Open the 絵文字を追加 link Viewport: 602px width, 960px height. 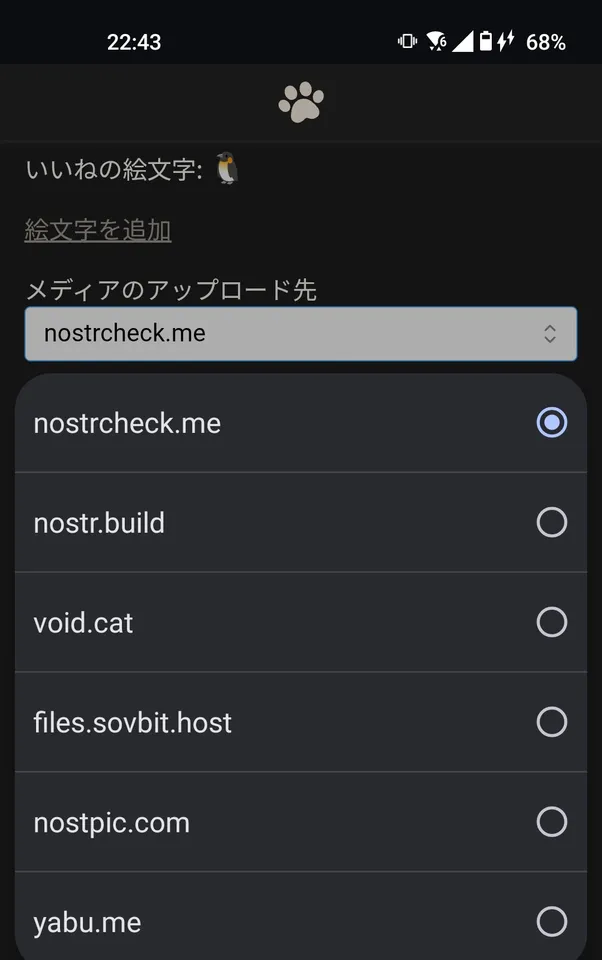pyautogui.click(x=98, y=230)
